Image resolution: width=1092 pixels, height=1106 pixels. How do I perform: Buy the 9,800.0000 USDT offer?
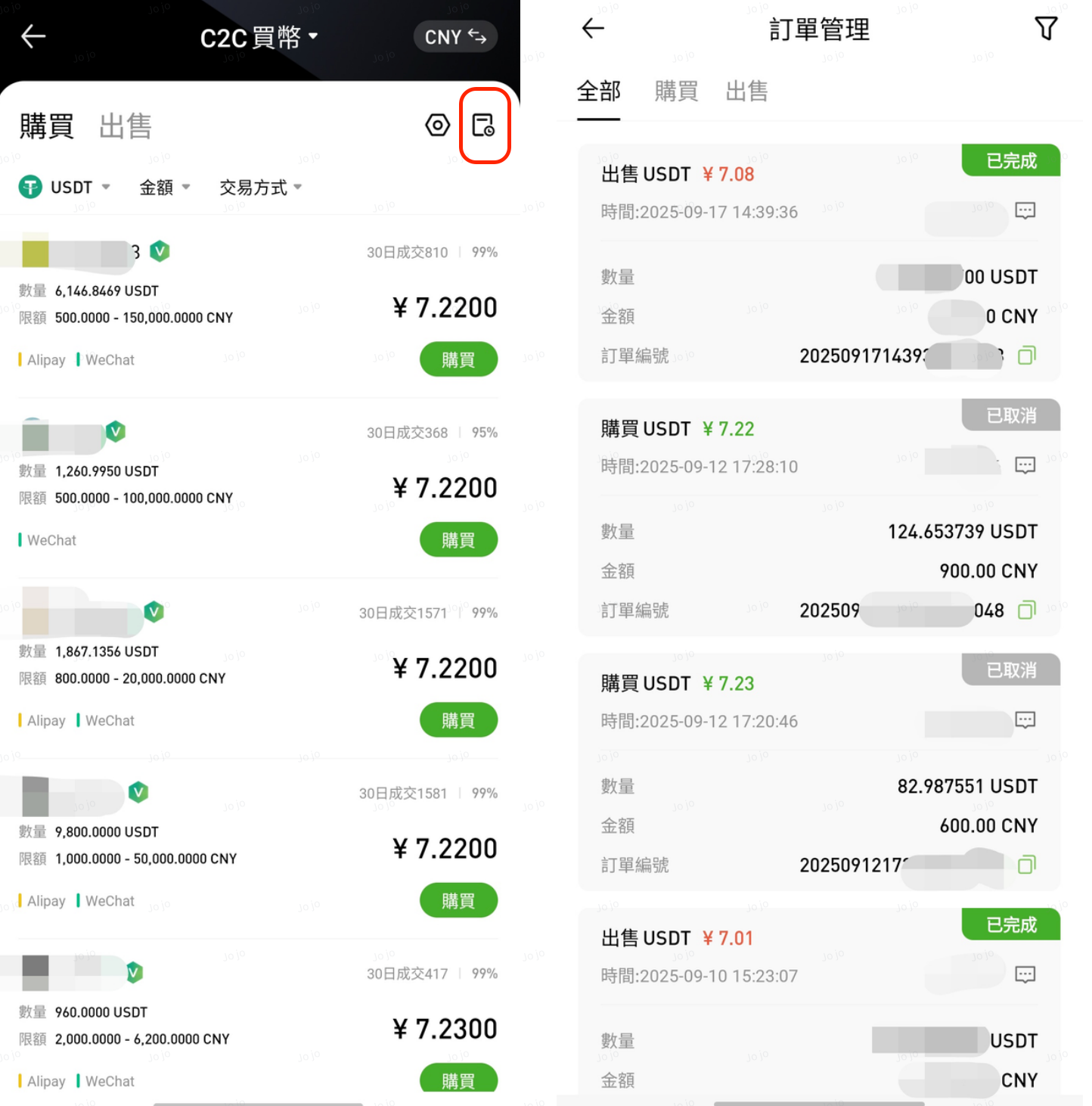[x=458, y=900]
